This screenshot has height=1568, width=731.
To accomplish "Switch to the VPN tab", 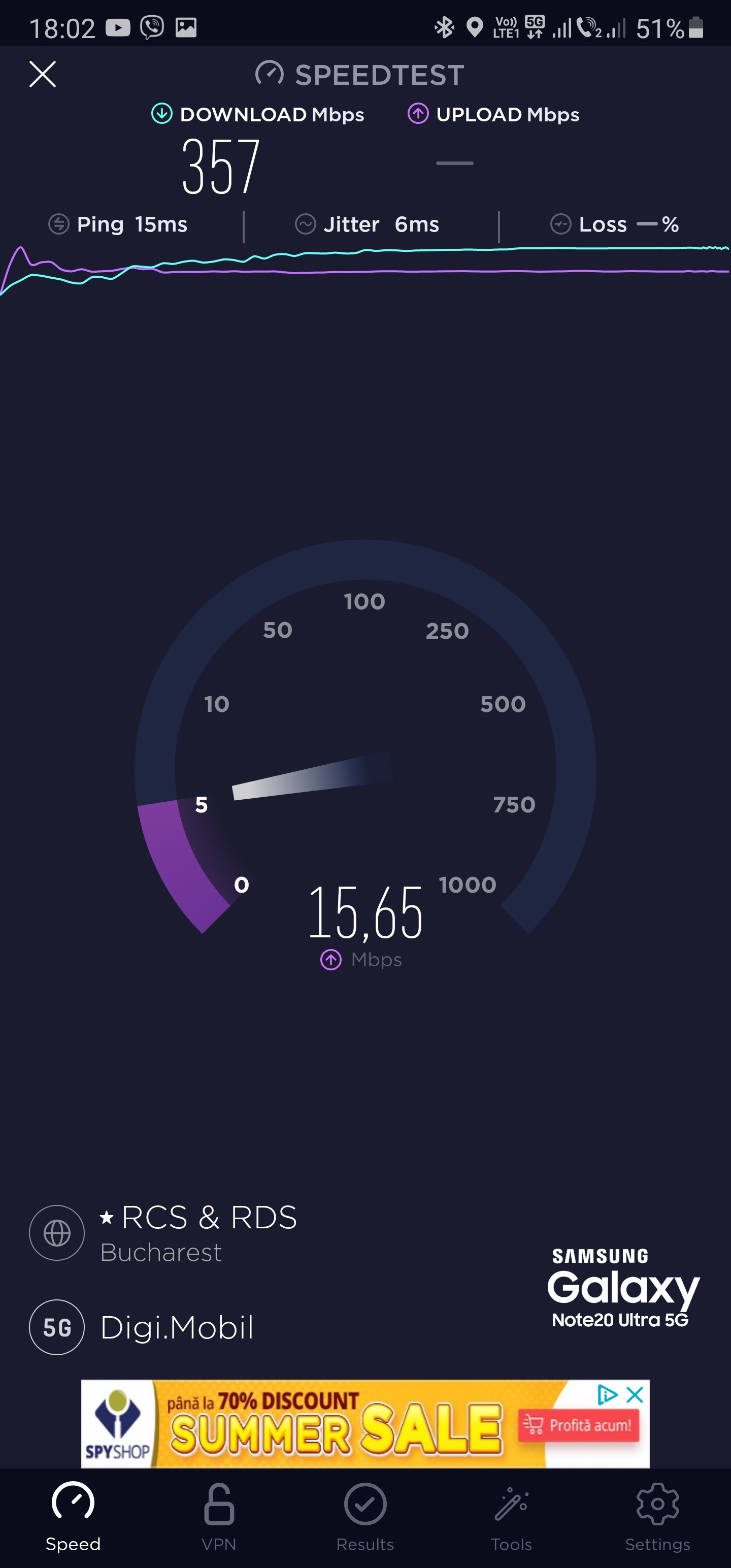I will point(219,1518).
